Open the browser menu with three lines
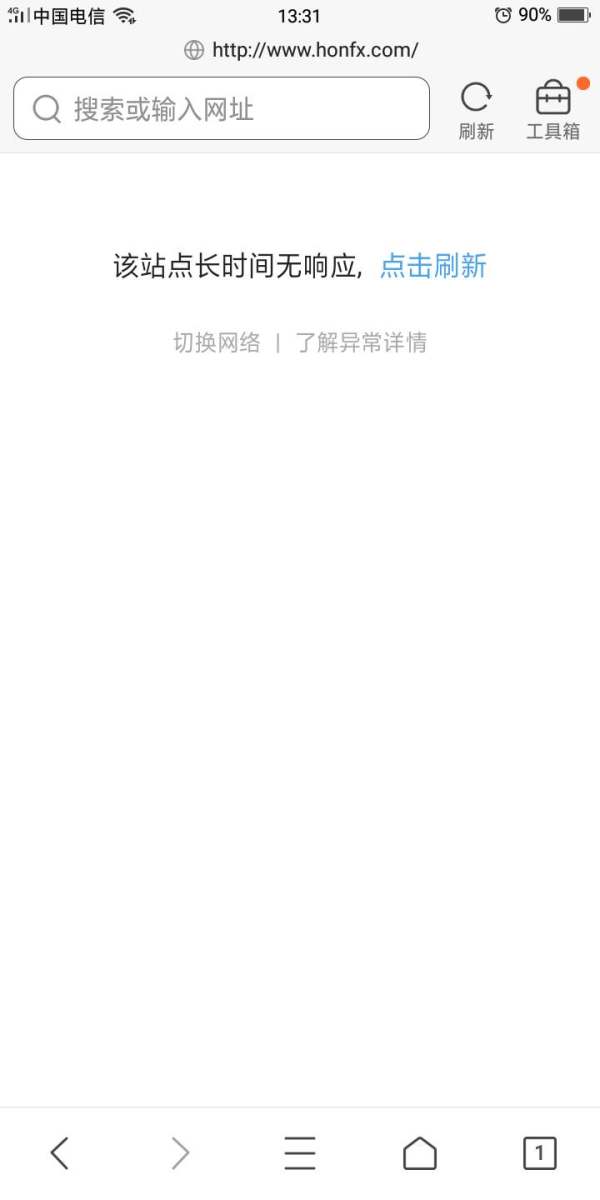This screenshot has height=1200, width=600. point(300,1153)
